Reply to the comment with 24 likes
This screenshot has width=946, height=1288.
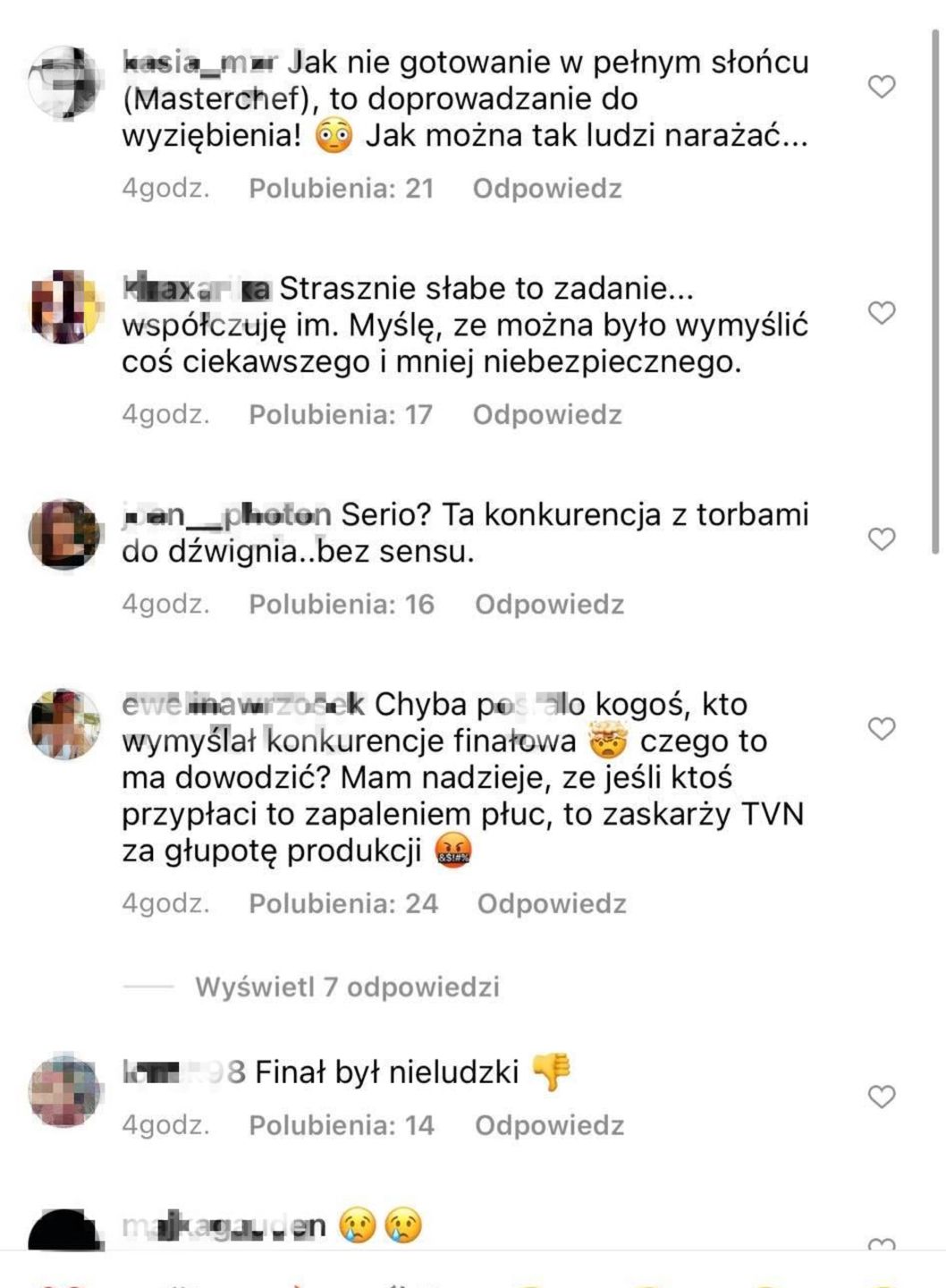click(551, 903)
